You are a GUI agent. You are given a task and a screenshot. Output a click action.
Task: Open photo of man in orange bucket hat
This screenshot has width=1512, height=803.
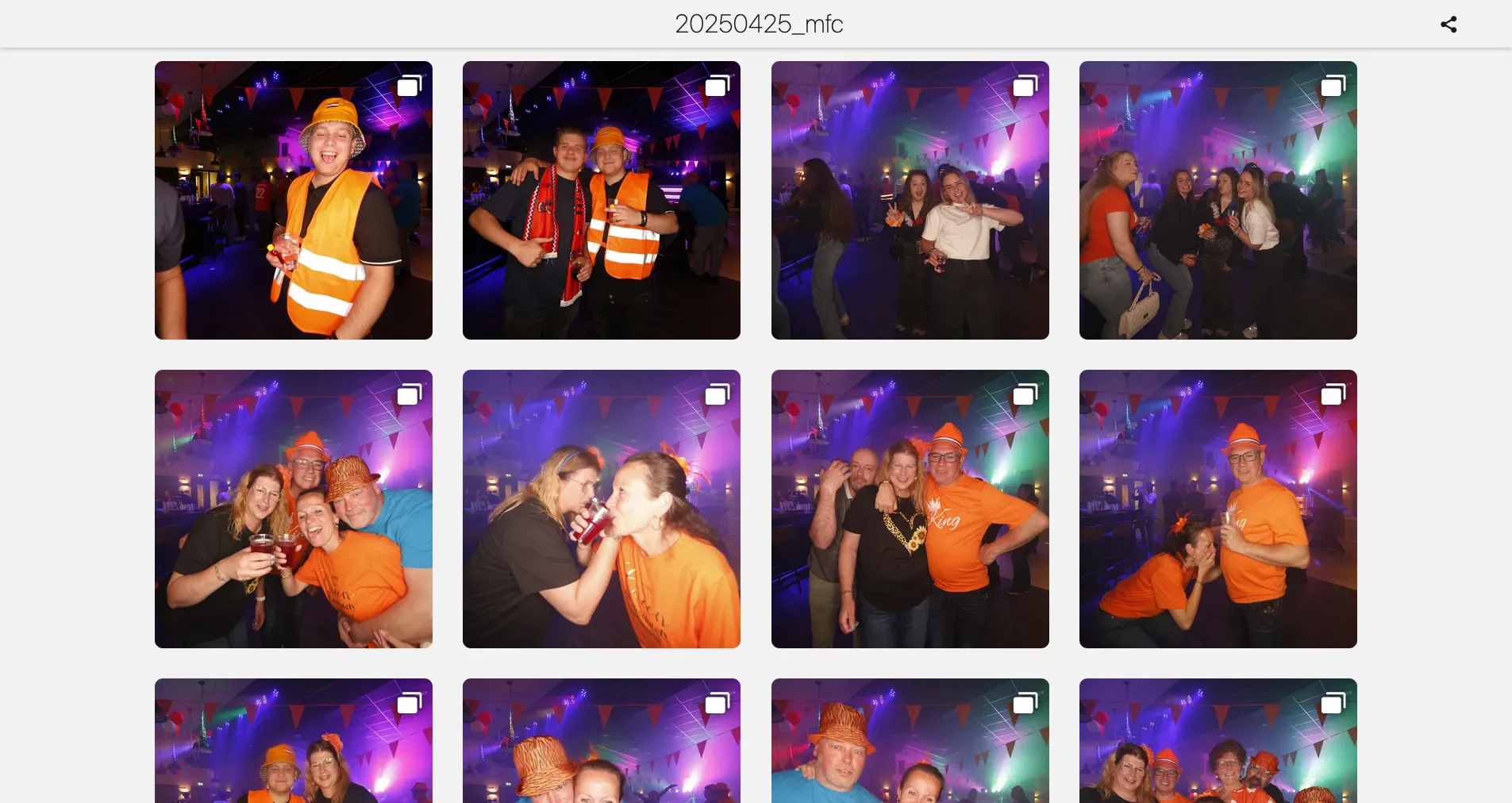click(294, 200)
